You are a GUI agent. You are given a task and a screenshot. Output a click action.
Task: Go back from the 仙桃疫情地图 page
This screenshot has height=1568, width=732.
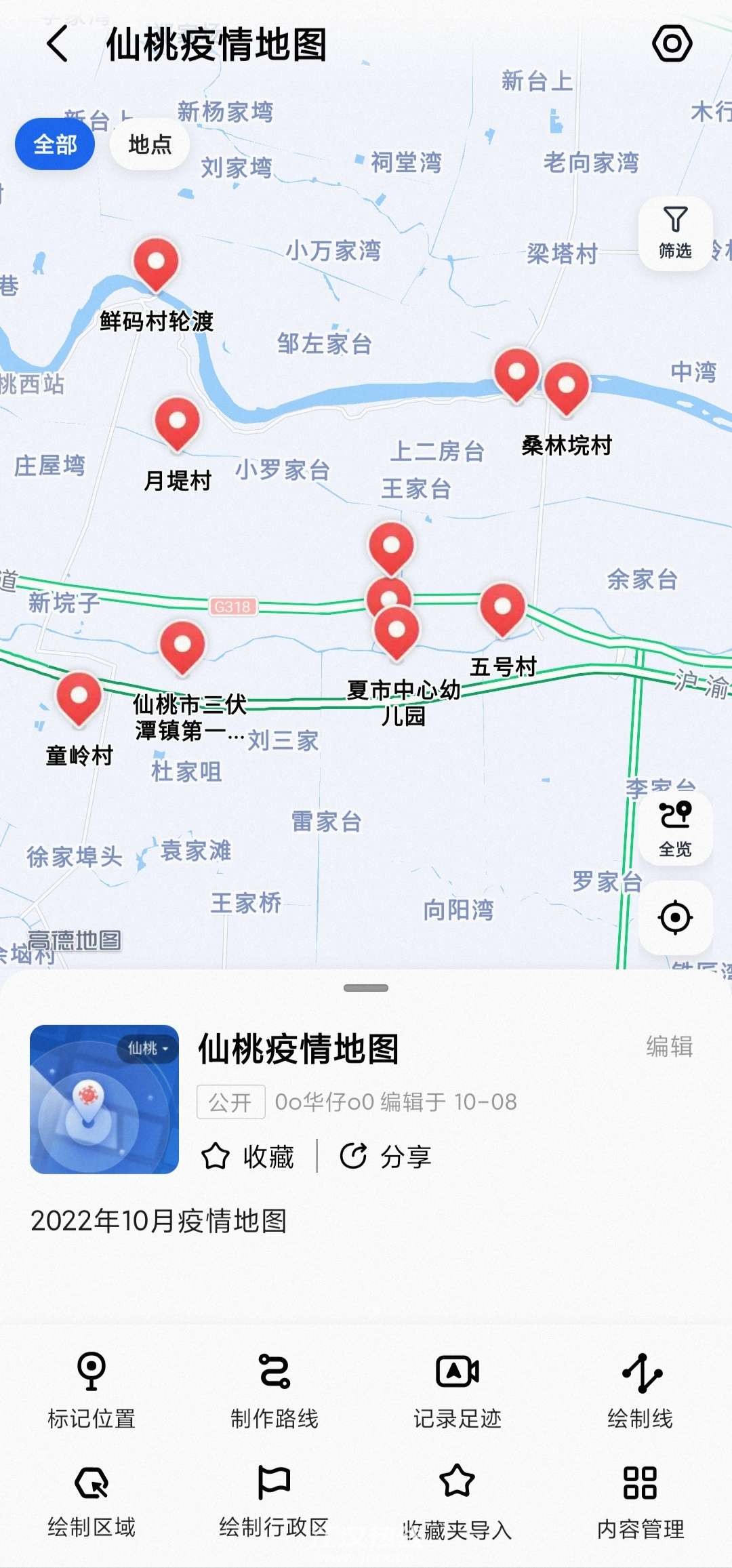point(58,45)
